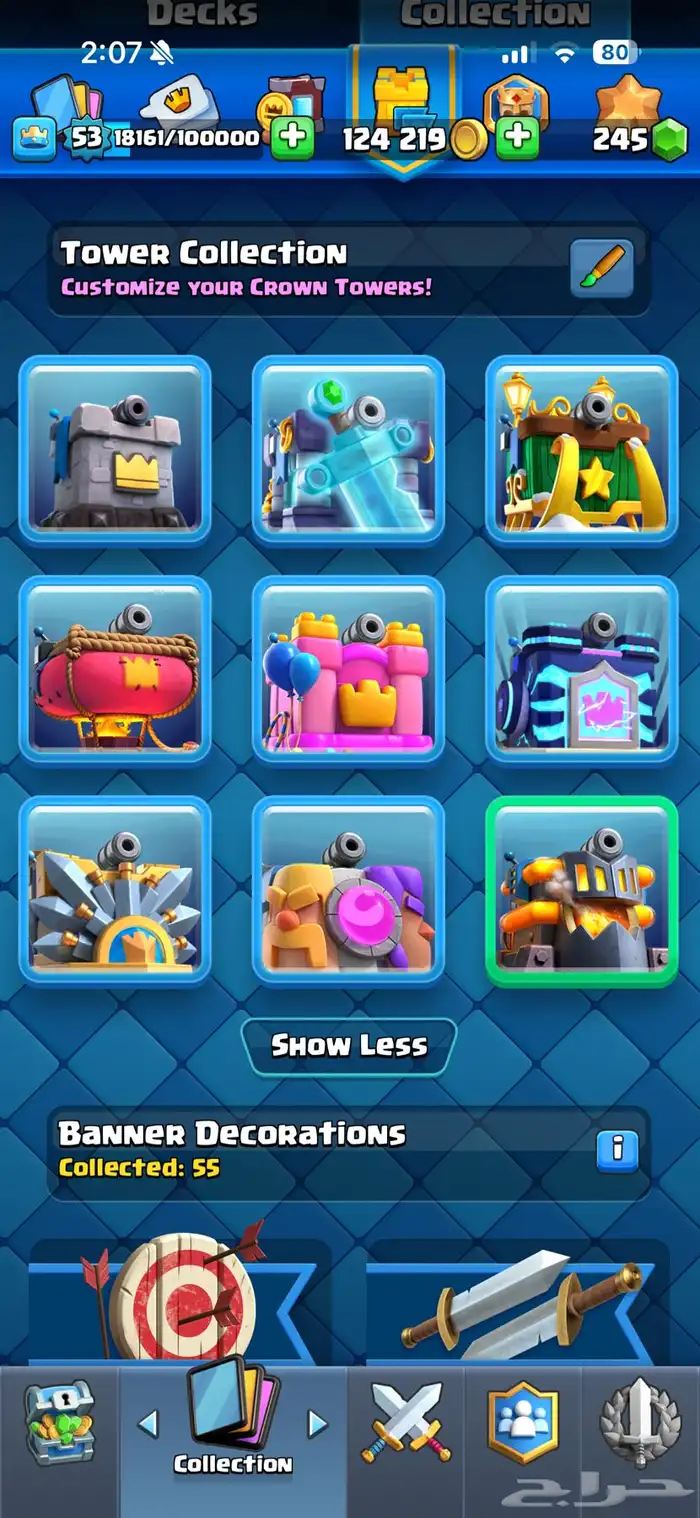Tap the green plus next to gold
Viewport: 700px width, 1518px height.
tap(517, 138)
